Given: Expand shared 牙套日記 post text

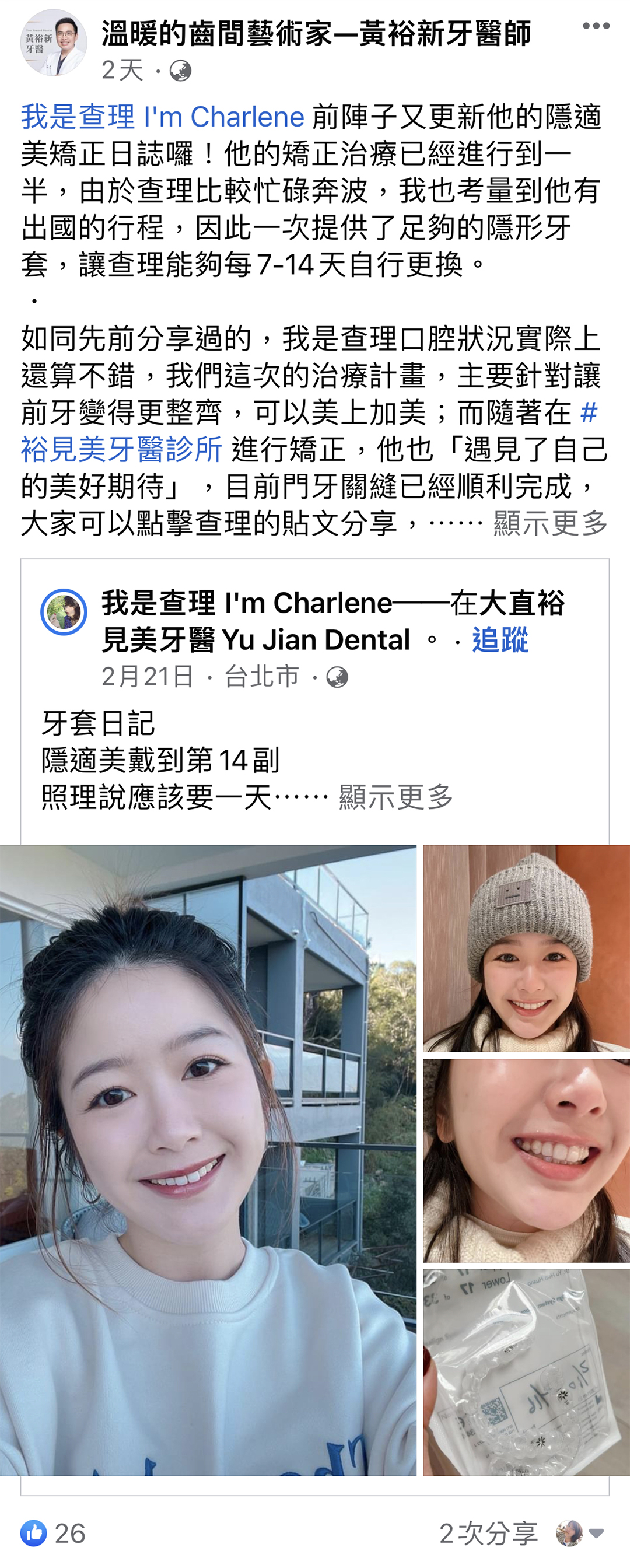Looking at the screenshot, I should (395, 797).
